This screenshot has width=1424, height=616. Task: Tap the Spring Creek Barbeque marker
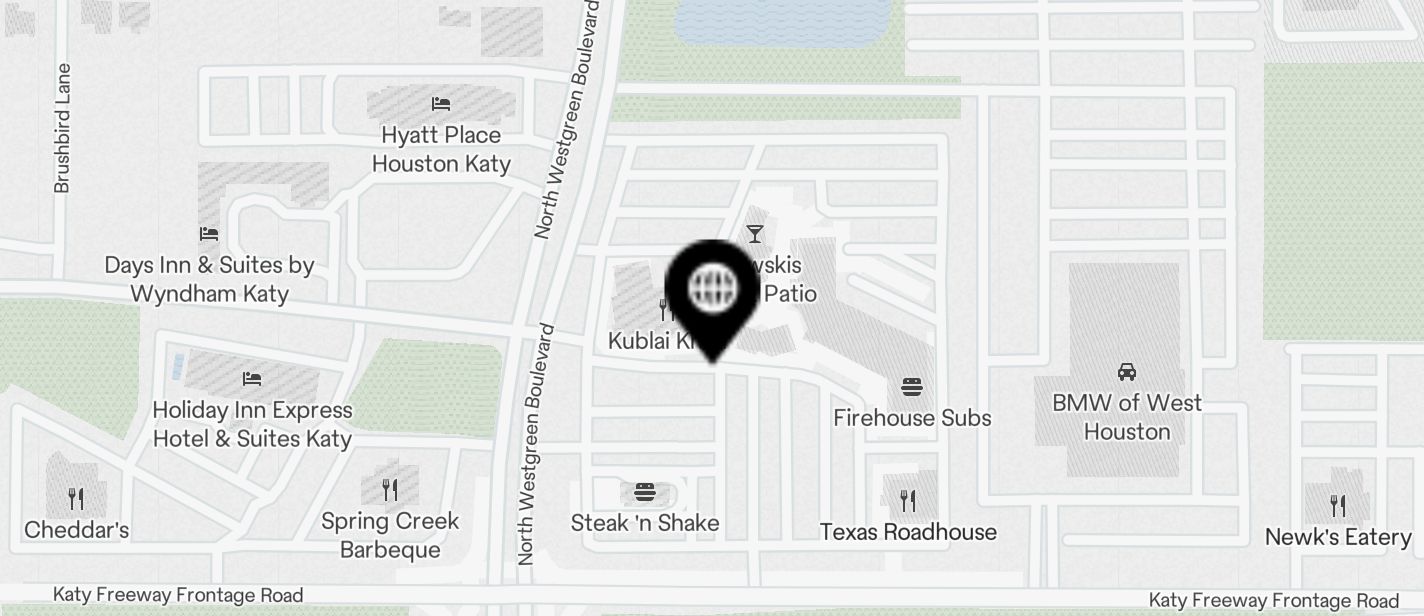tap(390, 490)
